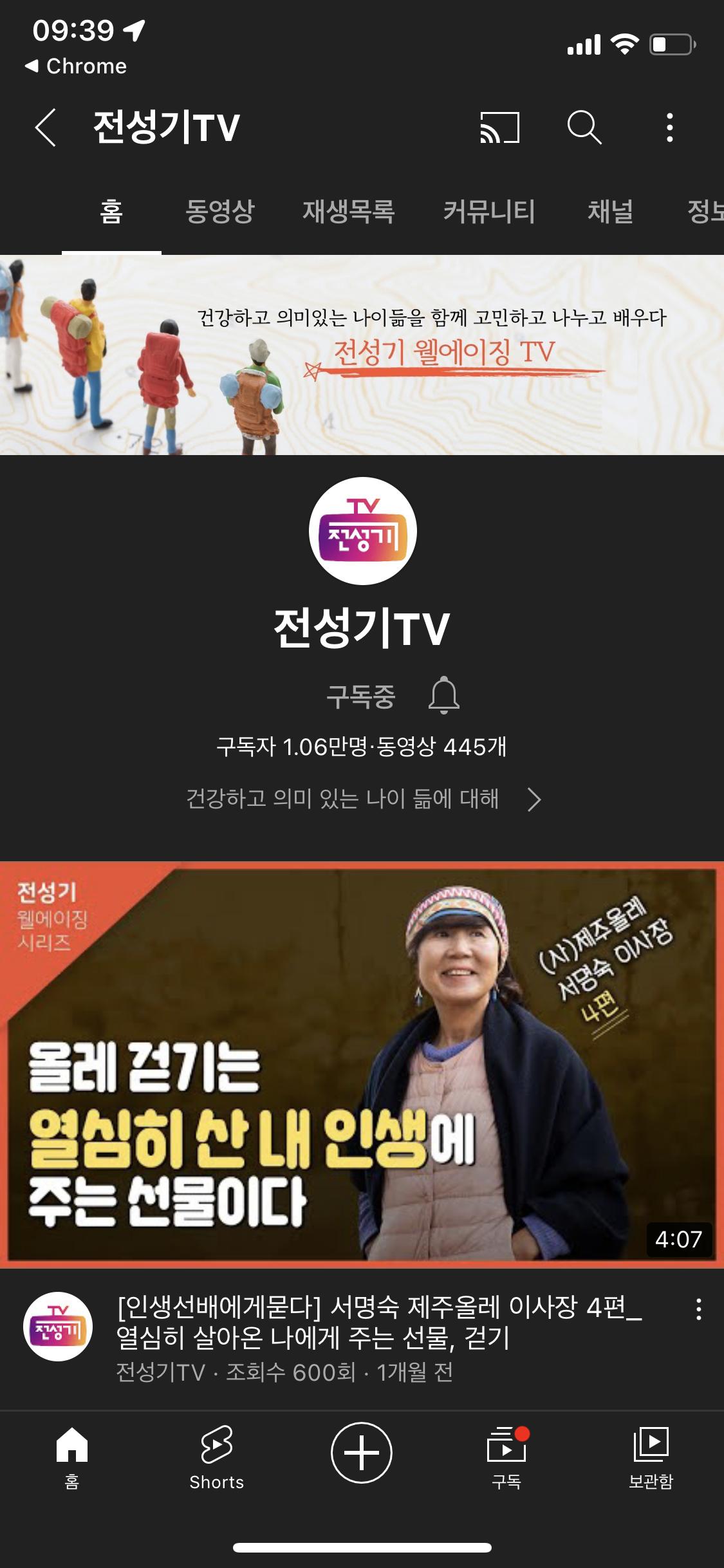
Task: Open more options for the 서명숙 video
Action: [698, 1310]
